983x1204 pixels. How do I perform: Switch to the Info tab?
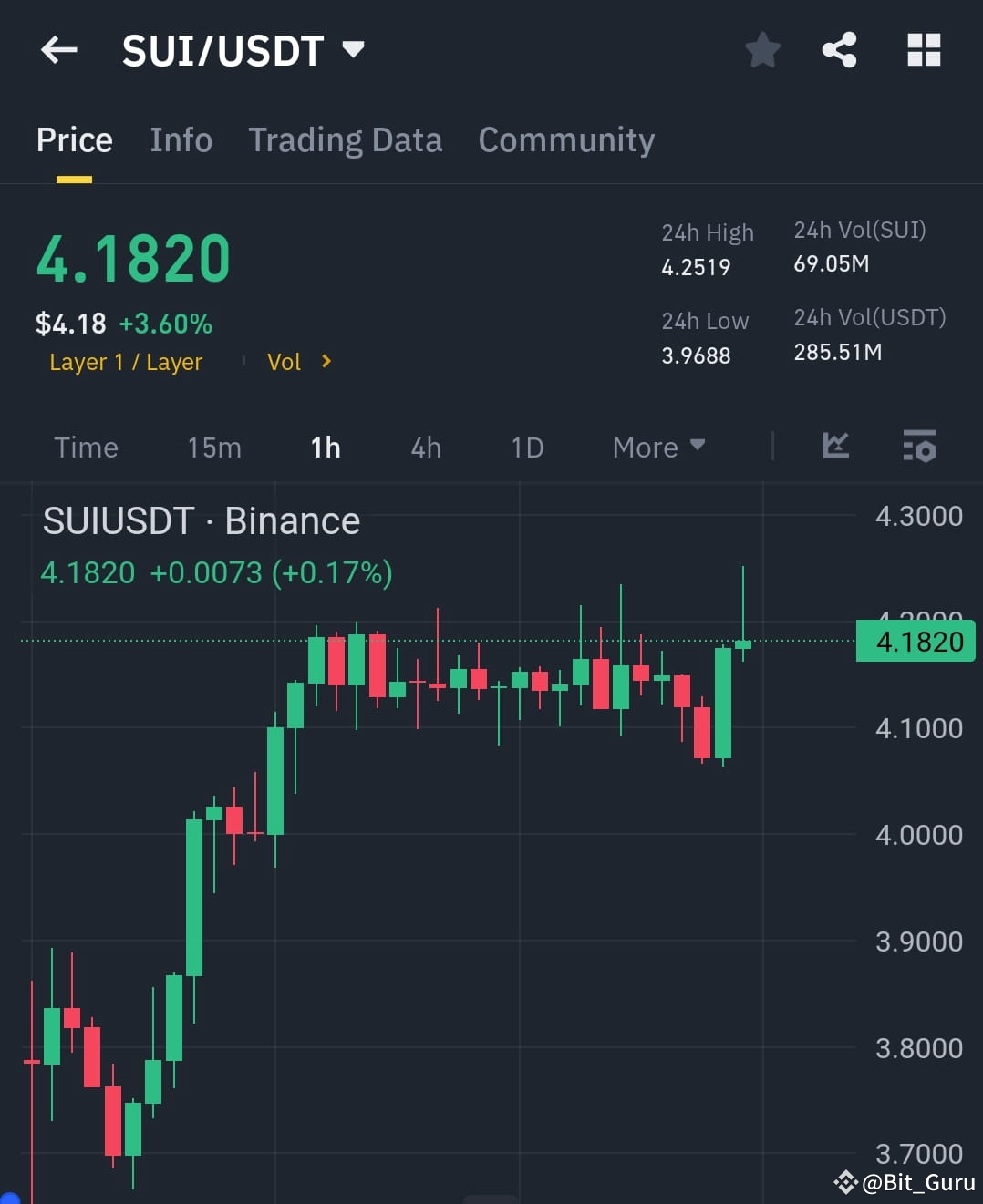coord(181,139)
